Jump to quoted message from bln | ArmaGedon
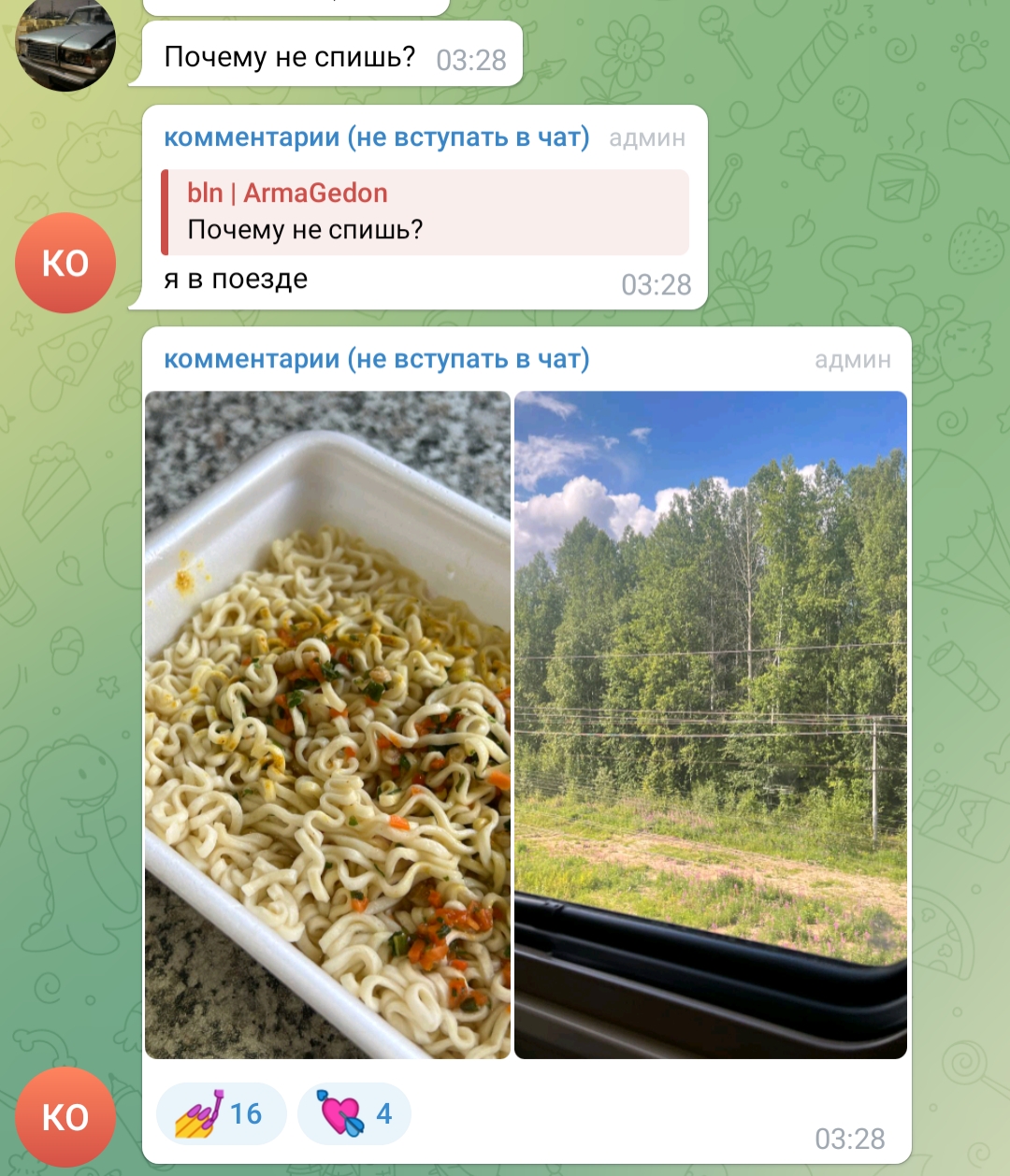The image size is (1010, 1176). pos(426,212)
